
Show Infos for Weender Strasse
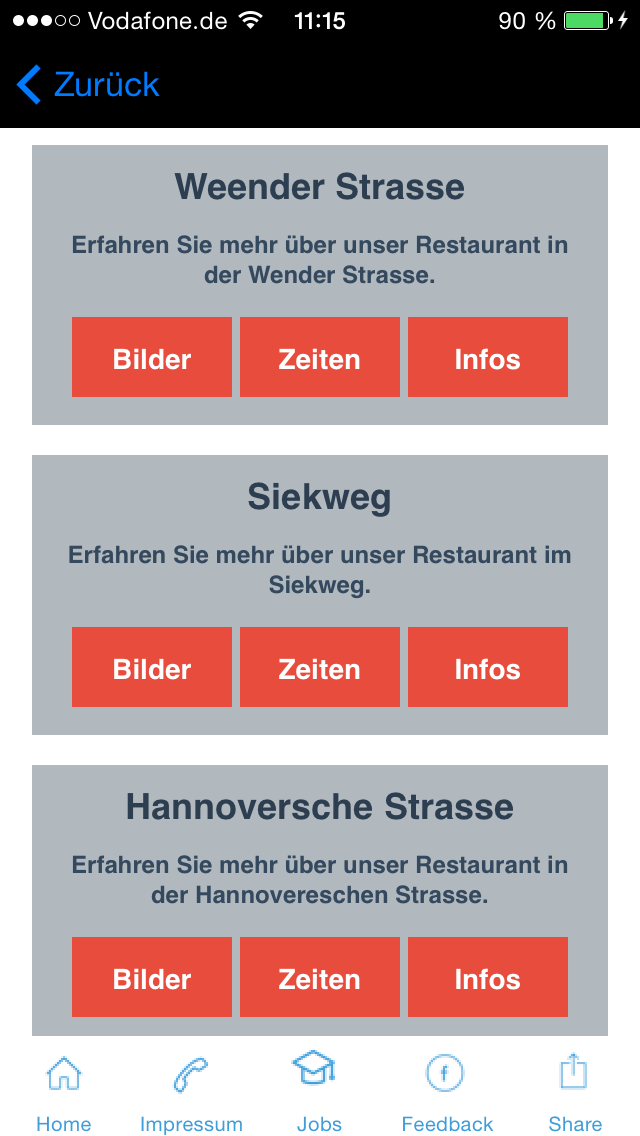[x=488, y=358]
